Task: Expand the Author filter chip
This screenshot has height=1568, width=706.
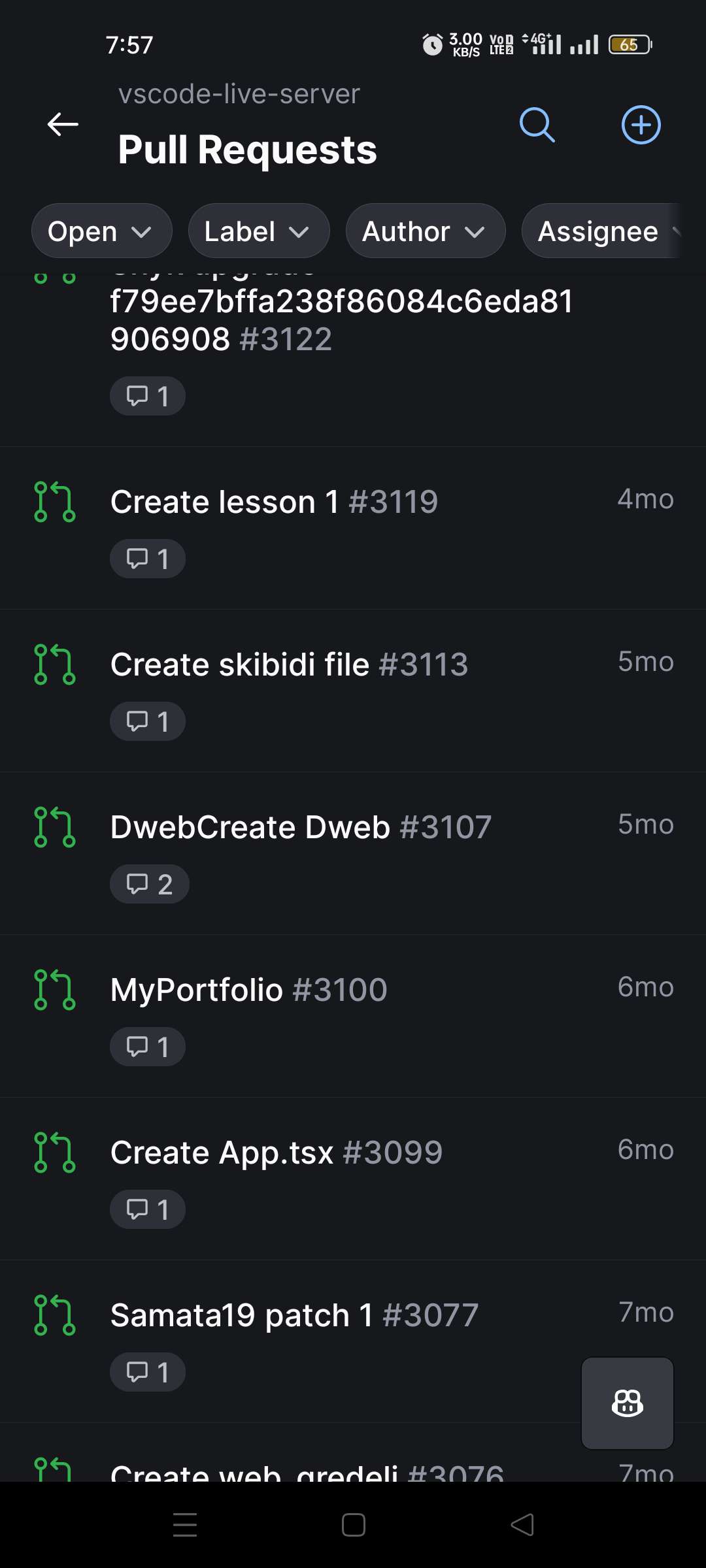Action: (x=425, y=231)
